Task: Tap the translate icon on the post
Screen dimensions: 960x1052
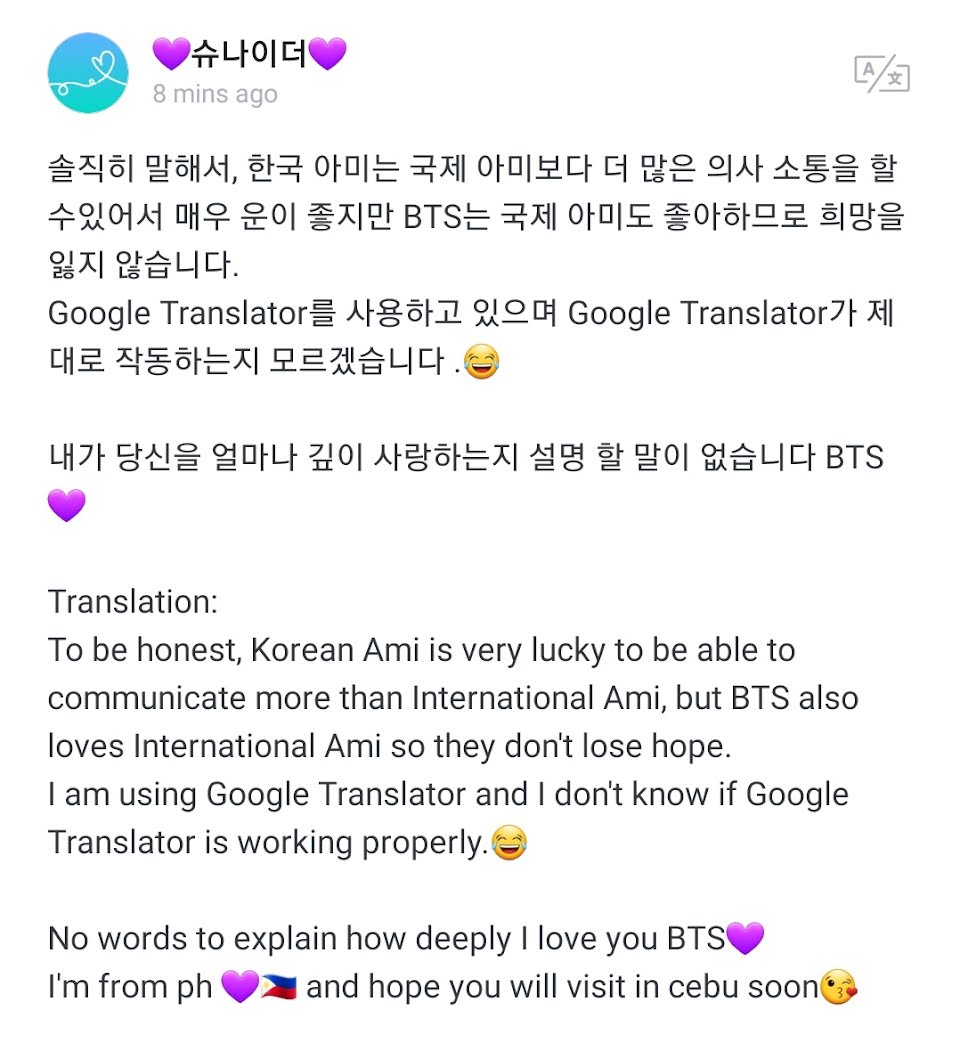Action: [881, 75]
